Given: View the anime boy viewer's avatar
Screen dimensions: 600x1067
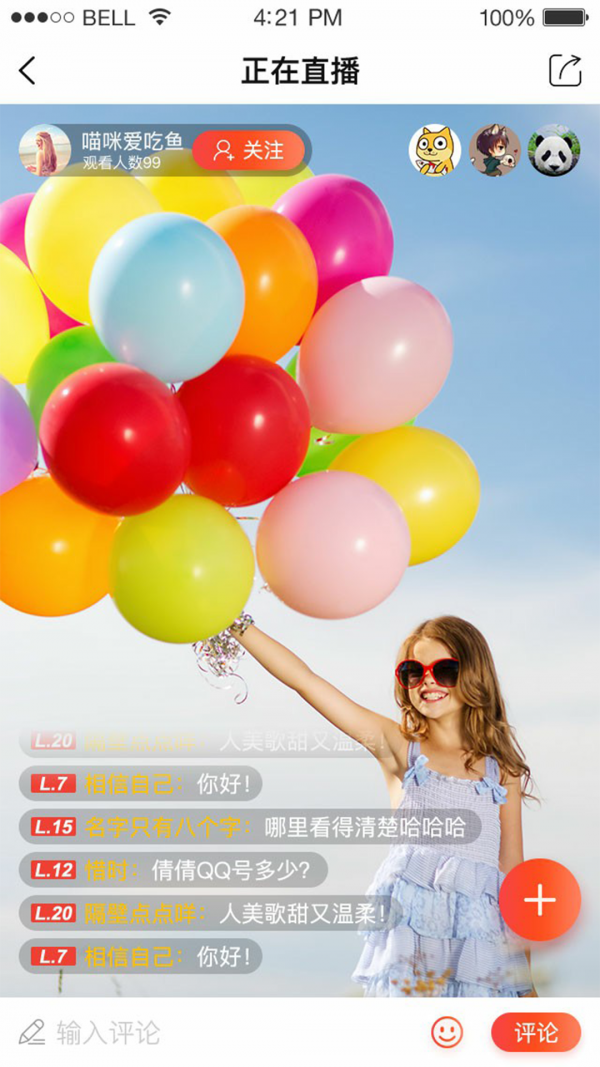Looking at the screenshot, I should pos(495,150).
